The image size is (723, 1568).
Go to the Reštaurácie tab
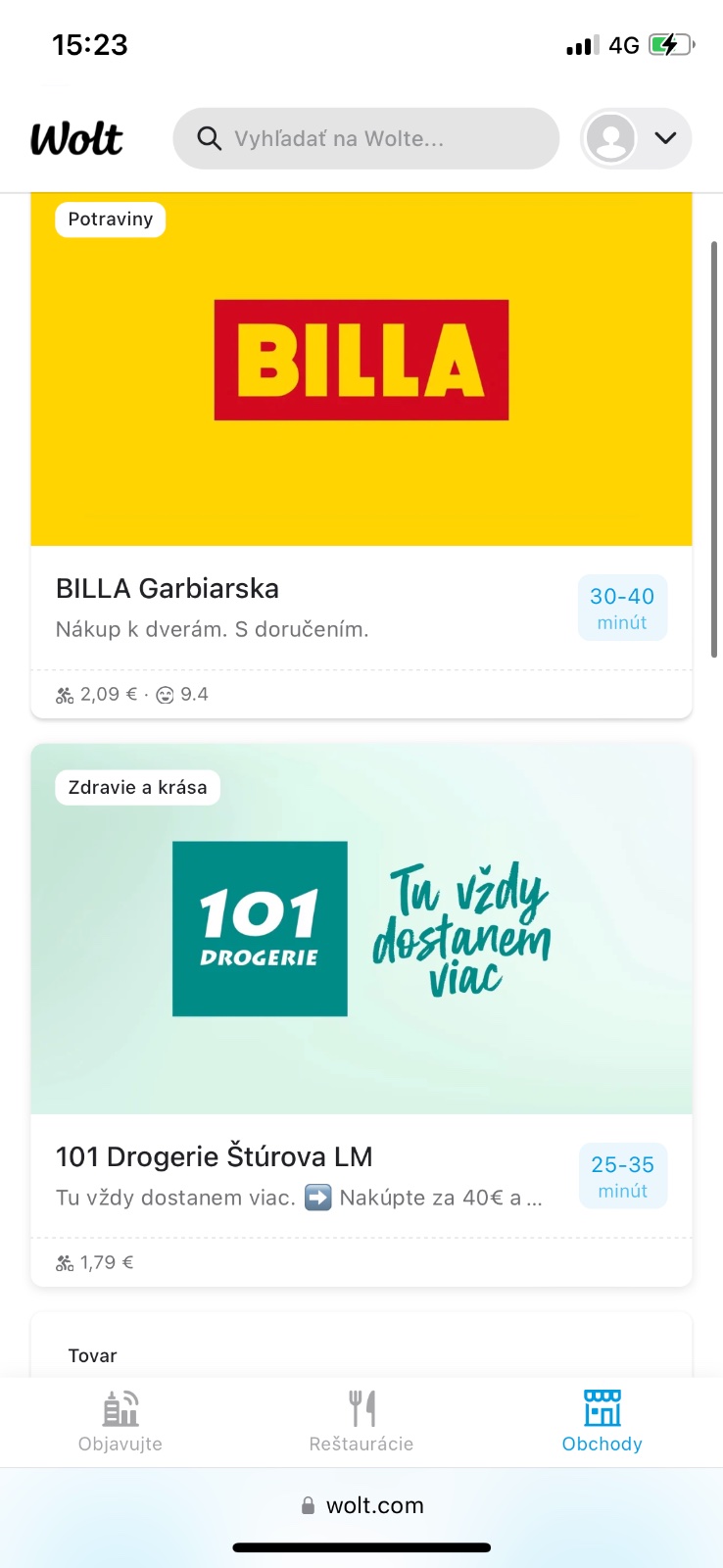coord(361,1421)
